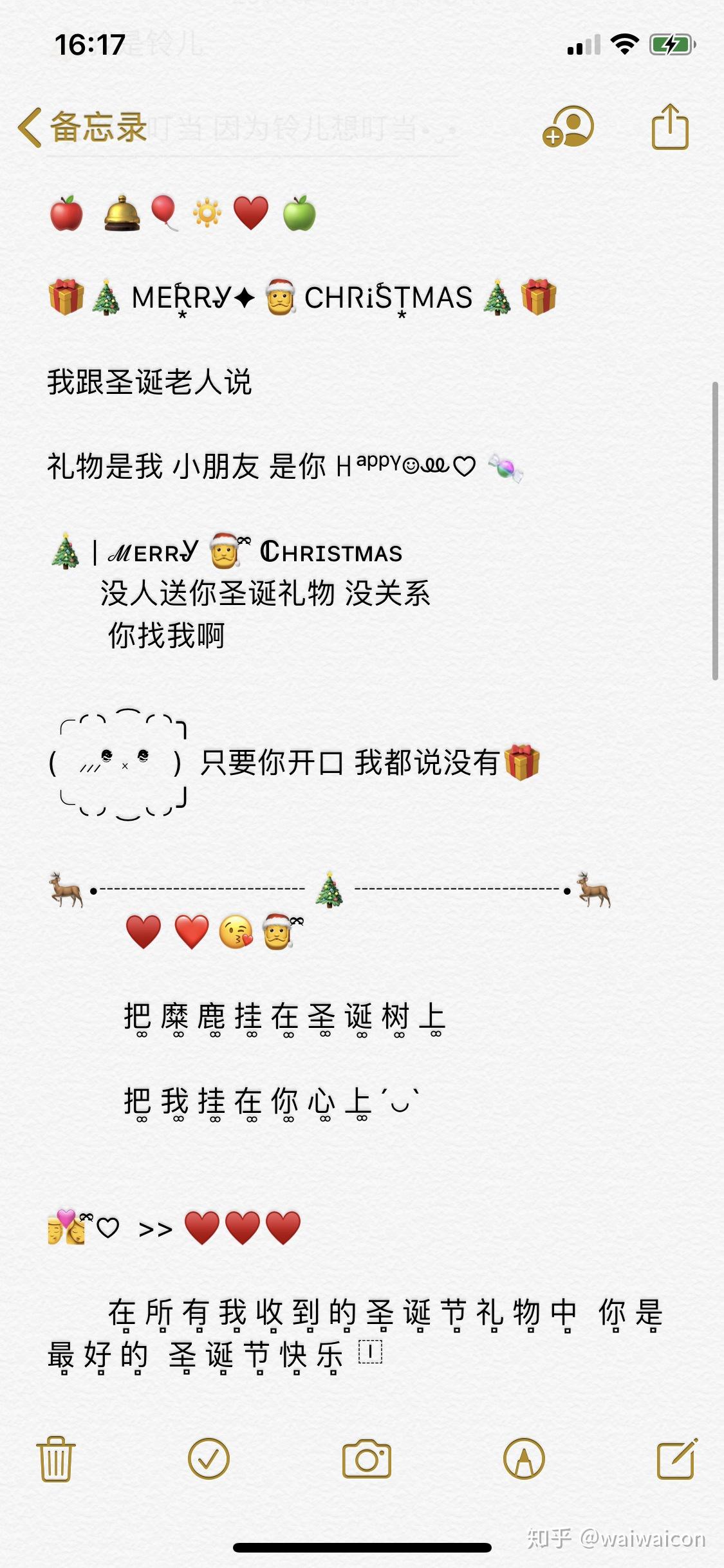724x1568 pixels.
Task: Open the markup pen tool
Action: click(524, 1459)
